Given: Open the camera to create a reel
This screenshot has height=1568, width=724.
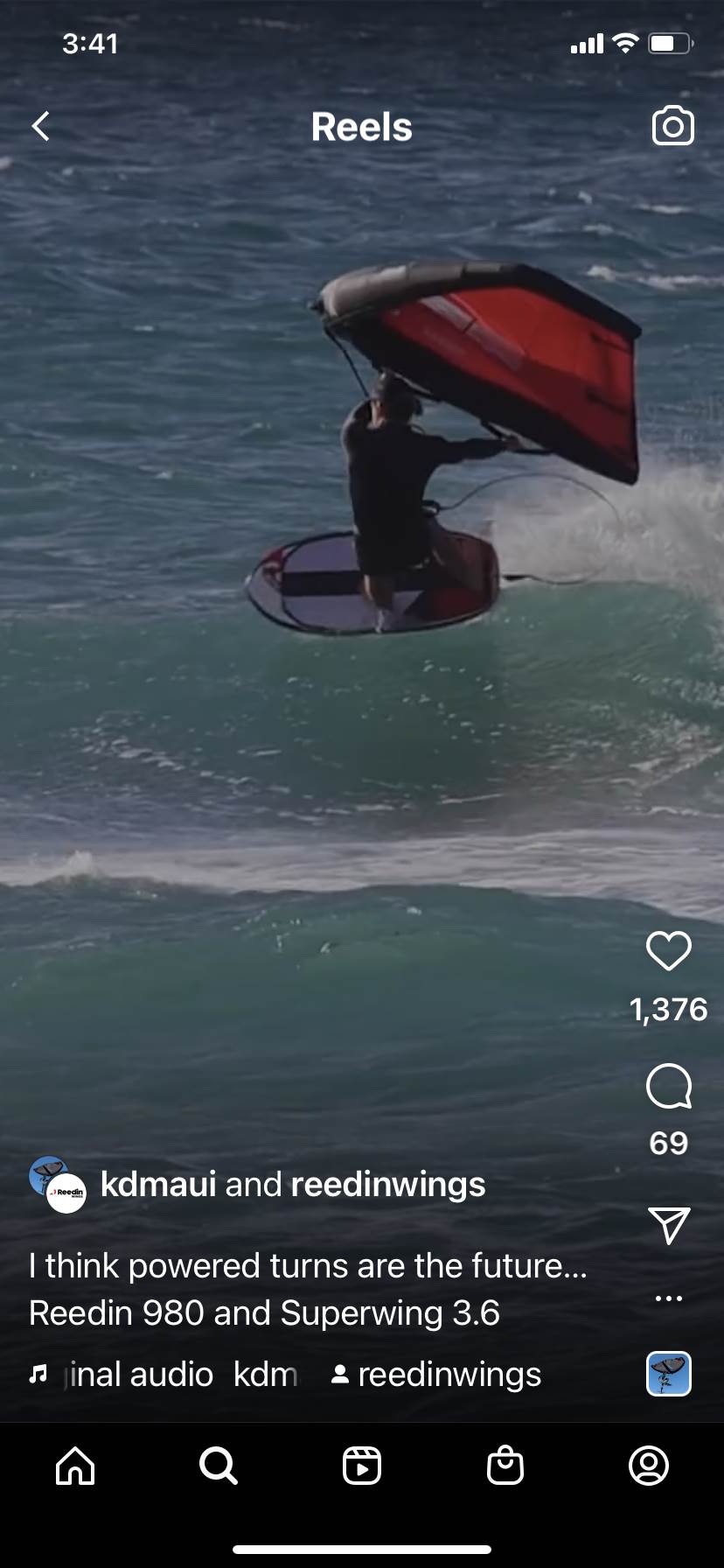Looking at the screenshot, I should click(x=672, y=127).
